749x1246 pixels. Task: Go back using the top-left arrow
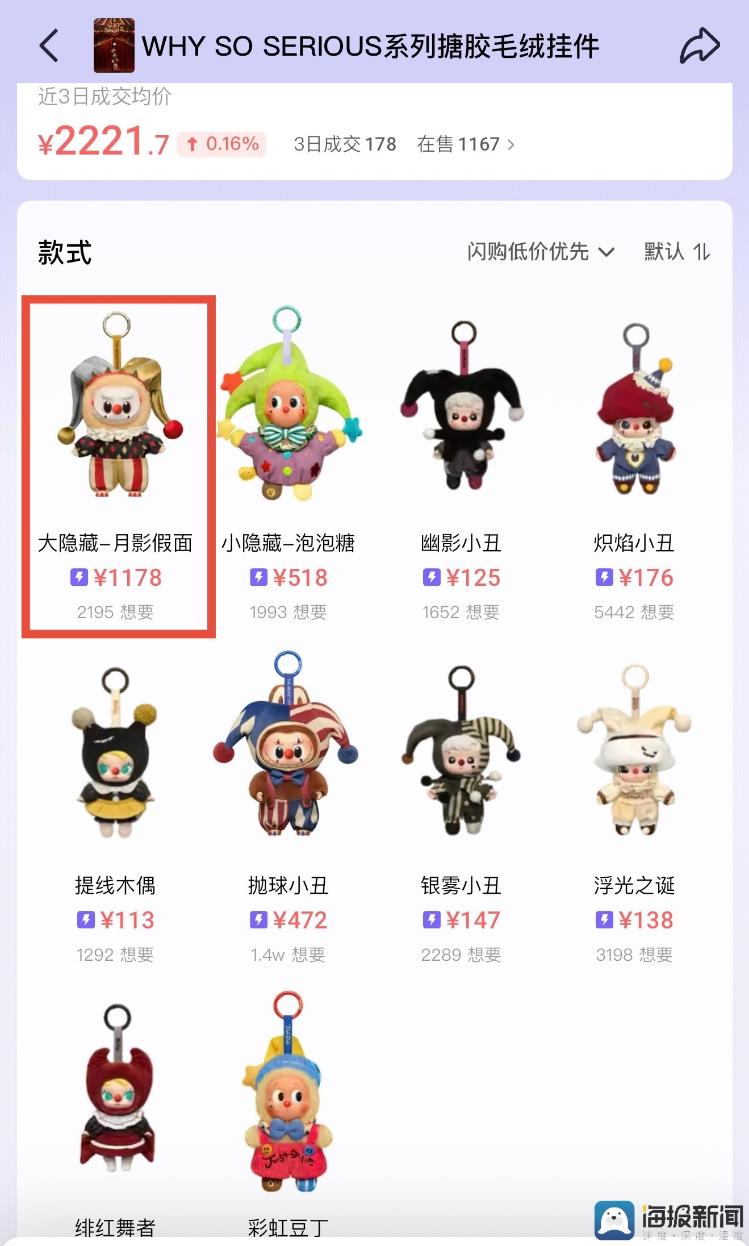click(49, 46)
